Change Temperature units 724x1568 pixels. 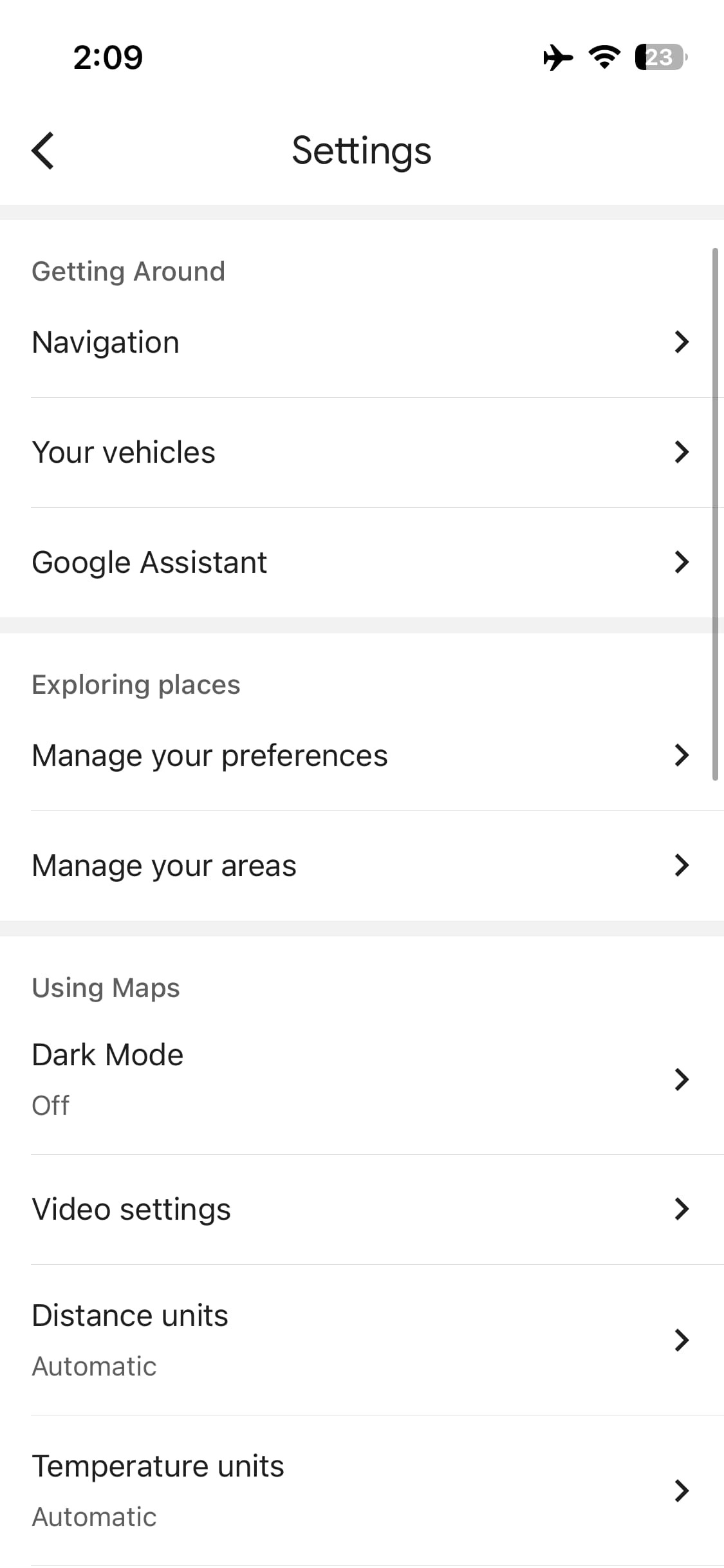tap(360, 1490)
